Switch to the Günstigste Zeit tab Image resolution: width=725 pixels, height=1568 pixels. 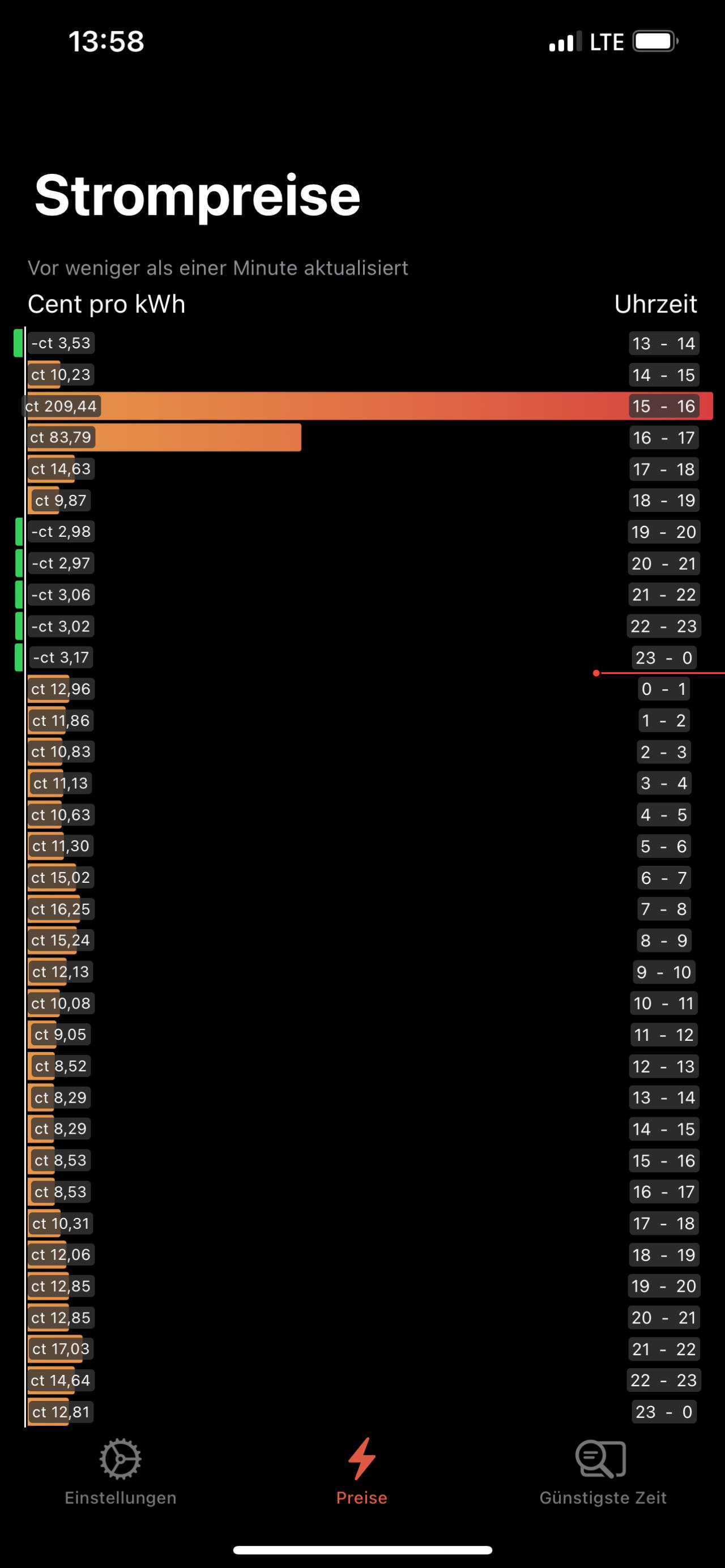click(603, 1472)
